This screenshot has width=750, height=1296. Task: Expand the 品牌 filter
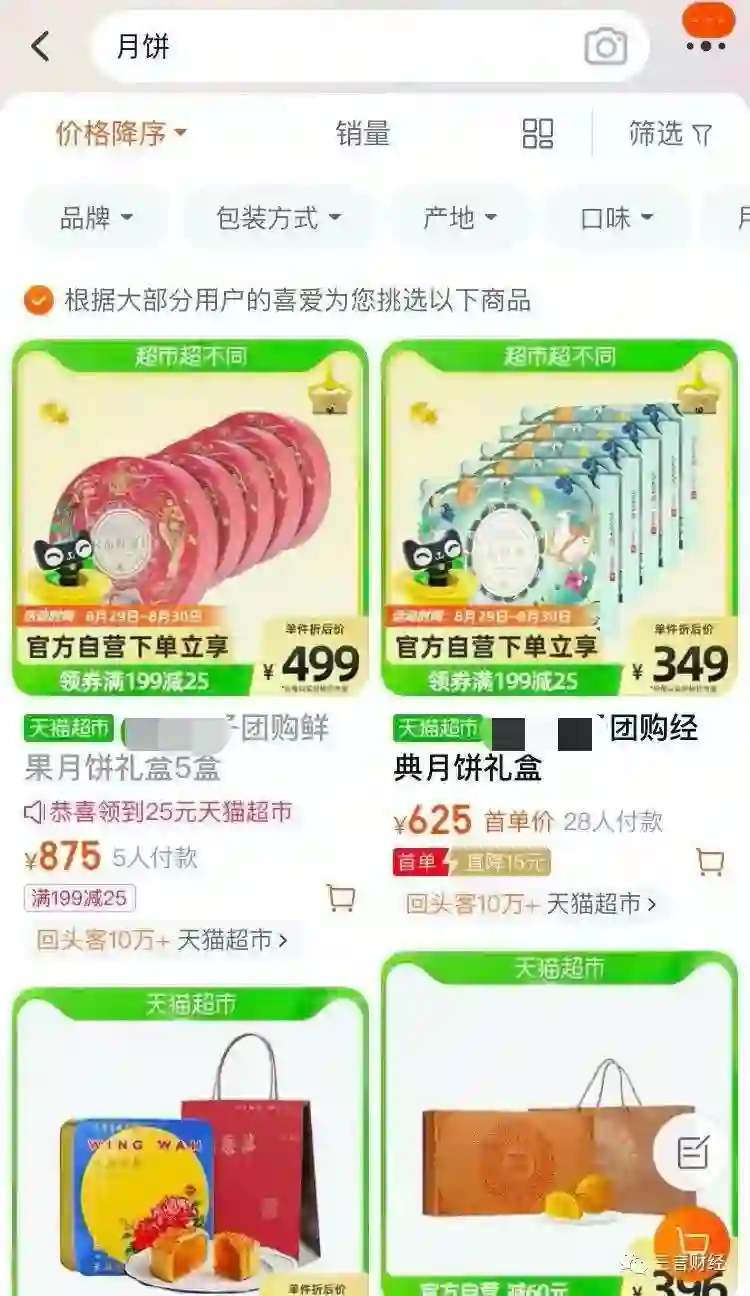[96, 217]
